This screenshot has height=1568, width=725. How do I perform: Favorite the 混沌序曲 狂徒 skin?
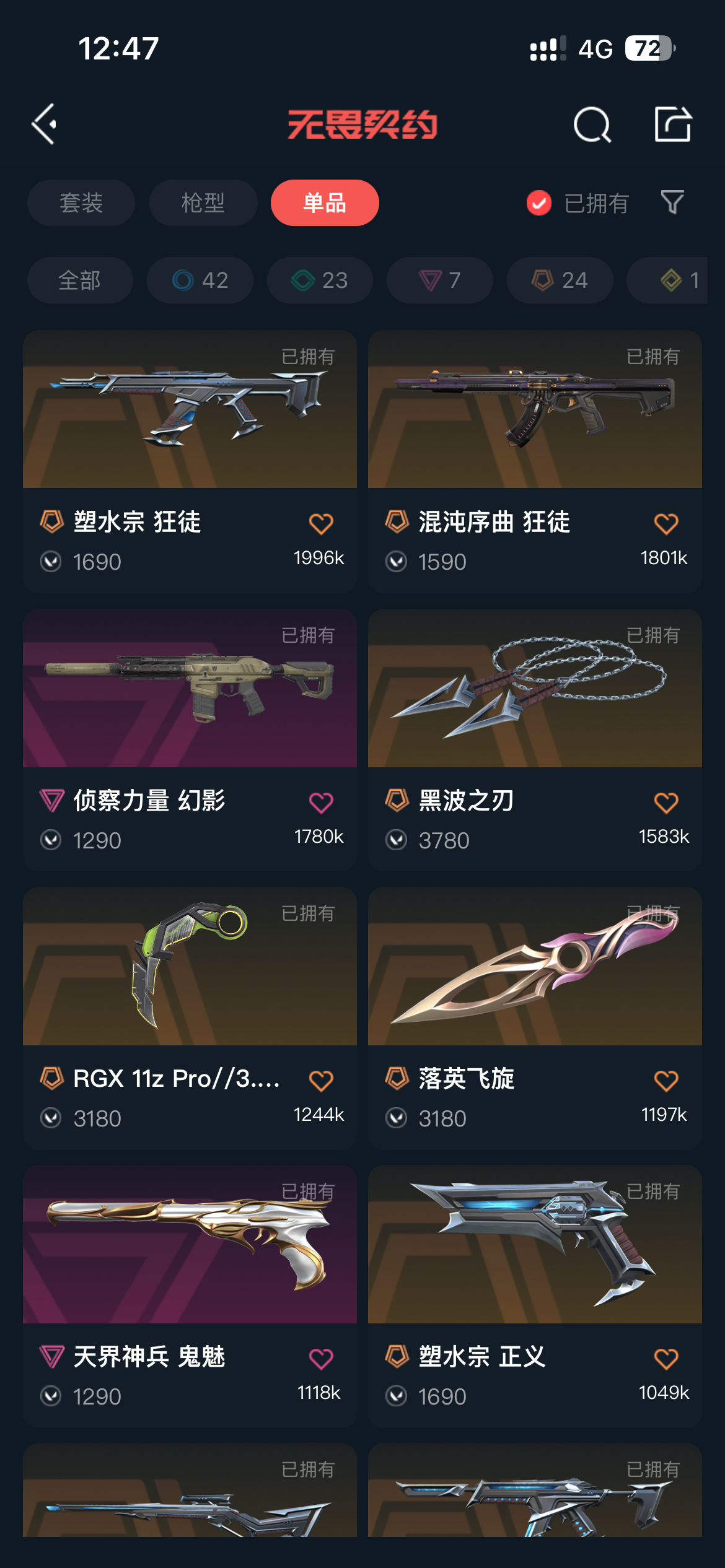(666, 524)
